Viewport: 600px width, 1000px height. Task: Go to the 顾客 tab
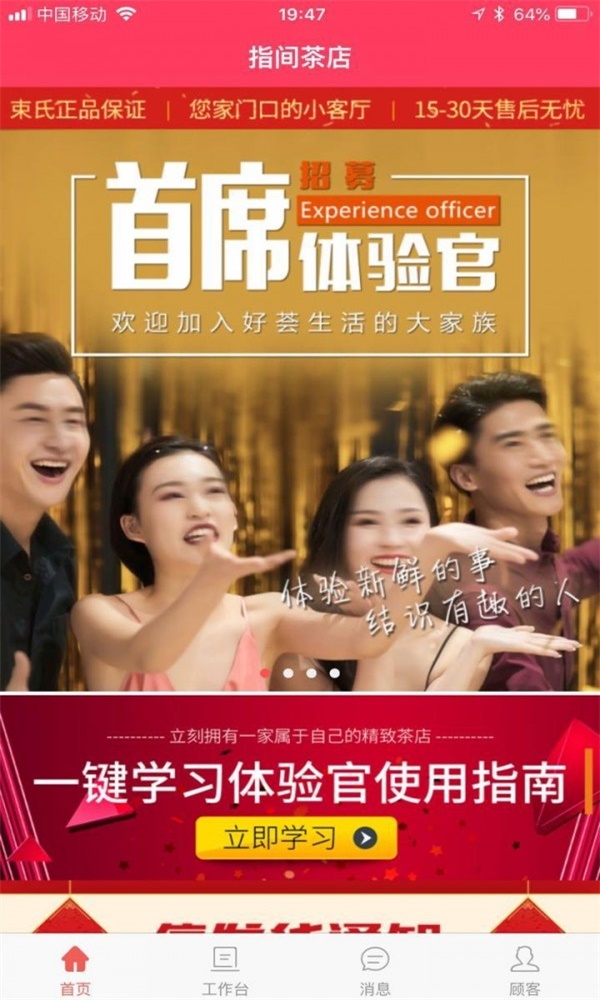(524, 970)
